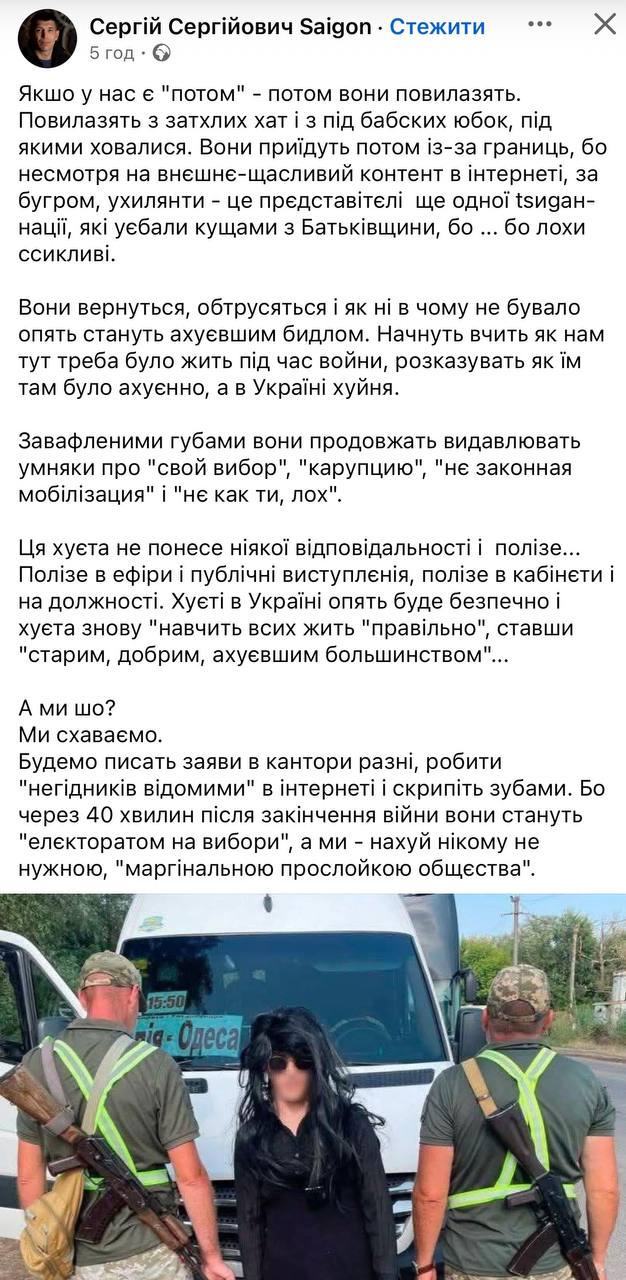Open Сергій Сергійович Saigon's profile name link
626x1280 pixels.
(x=230, y=27)
